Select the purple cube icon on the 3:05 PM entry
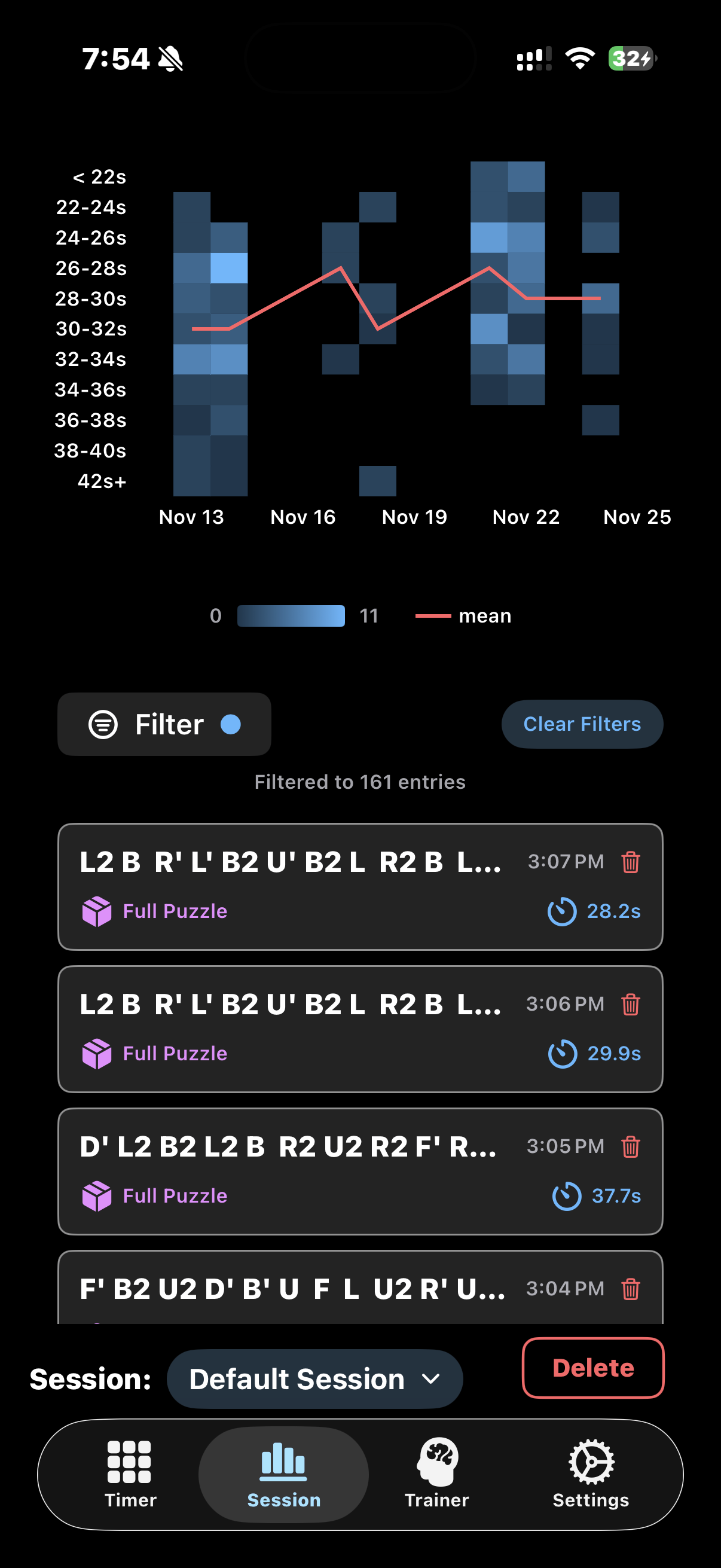 point(96,1195)
